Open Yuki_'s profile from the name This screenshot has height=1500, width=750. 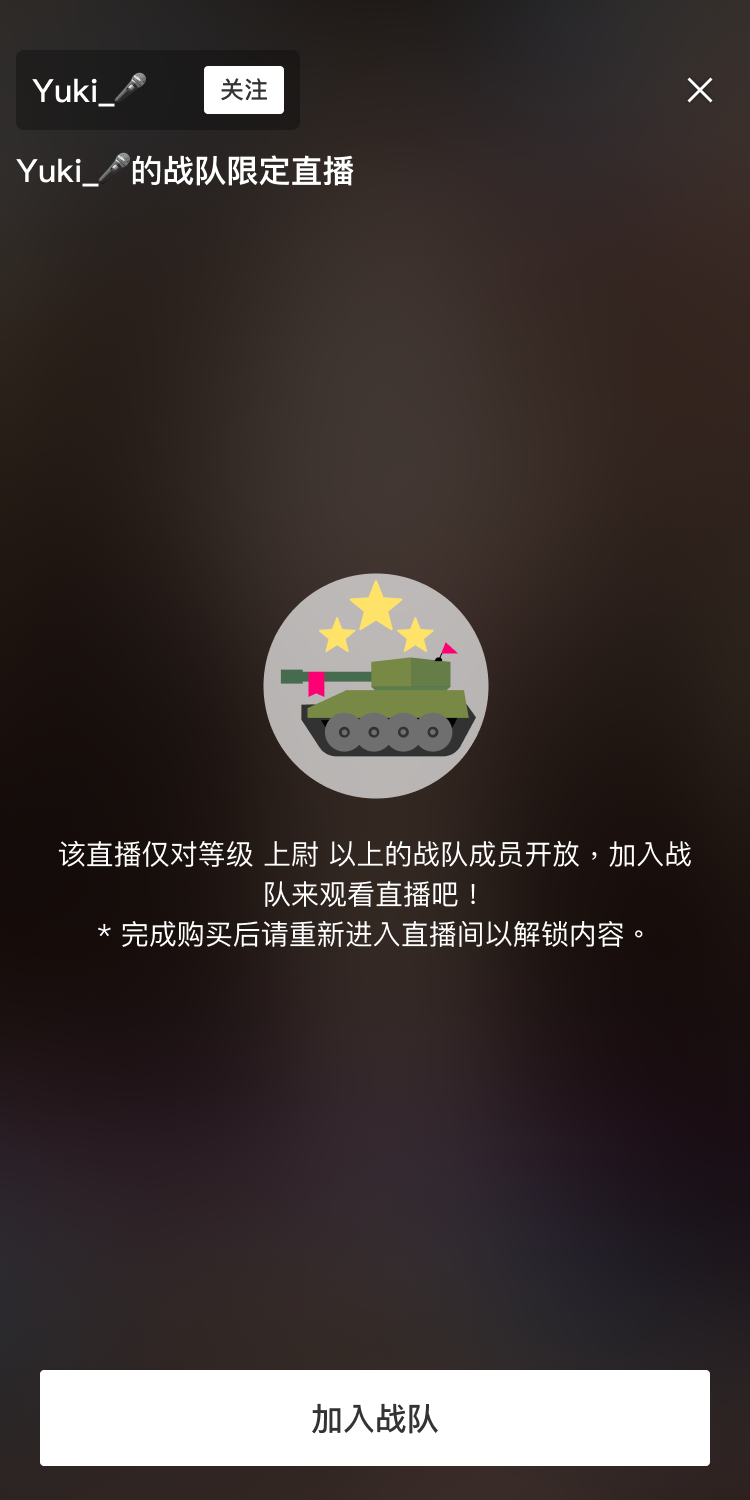coord(90,90)
